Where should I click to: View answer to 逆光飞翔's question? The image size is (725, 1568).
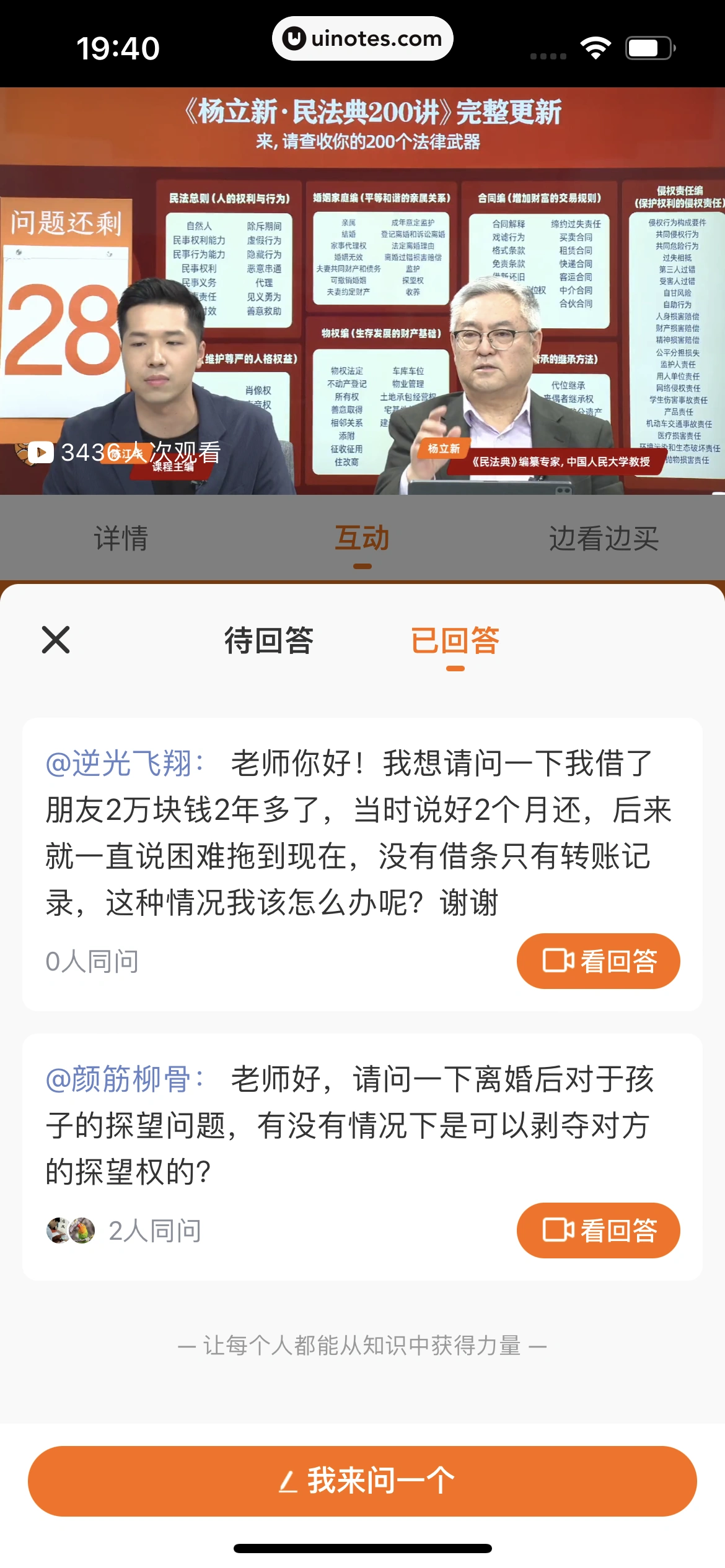pyautogui.click(x=598, y=961)
